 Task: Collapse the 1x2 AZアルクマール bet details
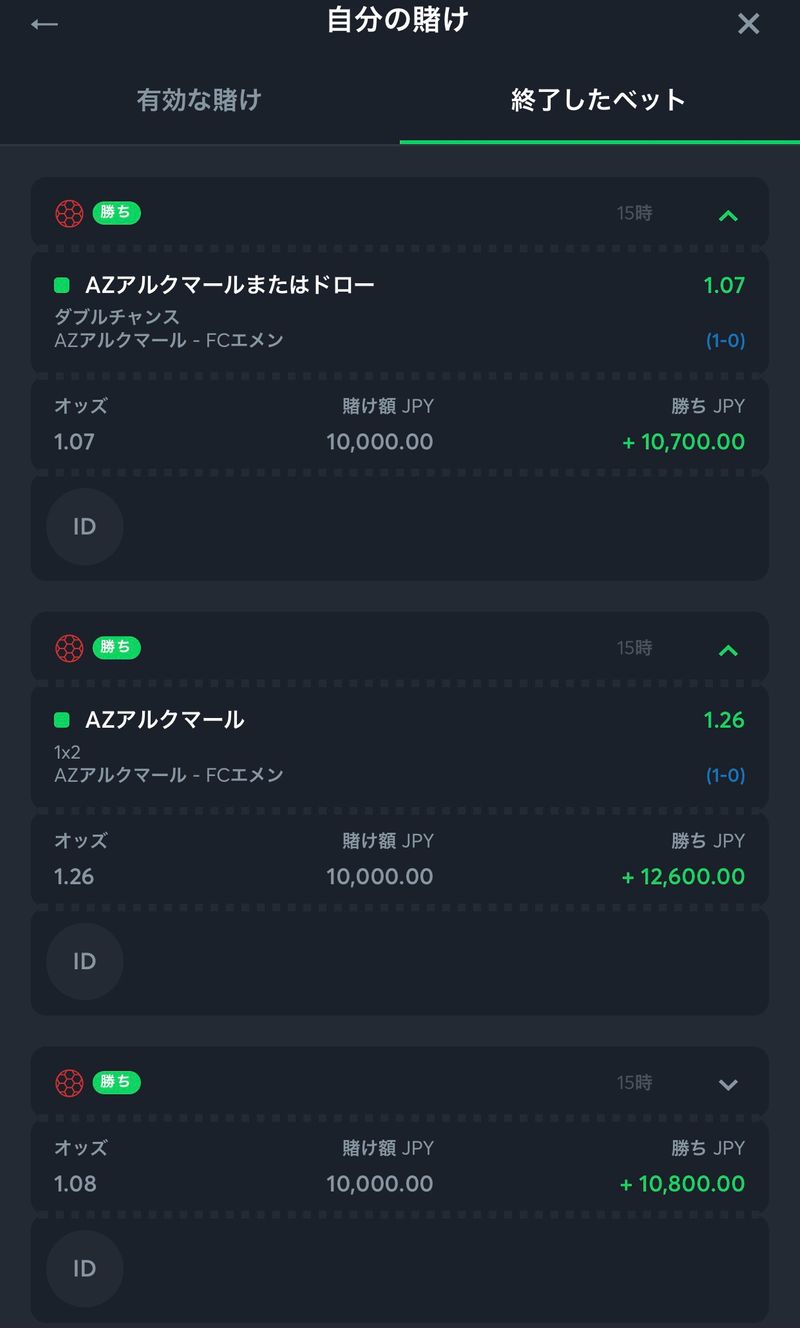pos(728,650)
